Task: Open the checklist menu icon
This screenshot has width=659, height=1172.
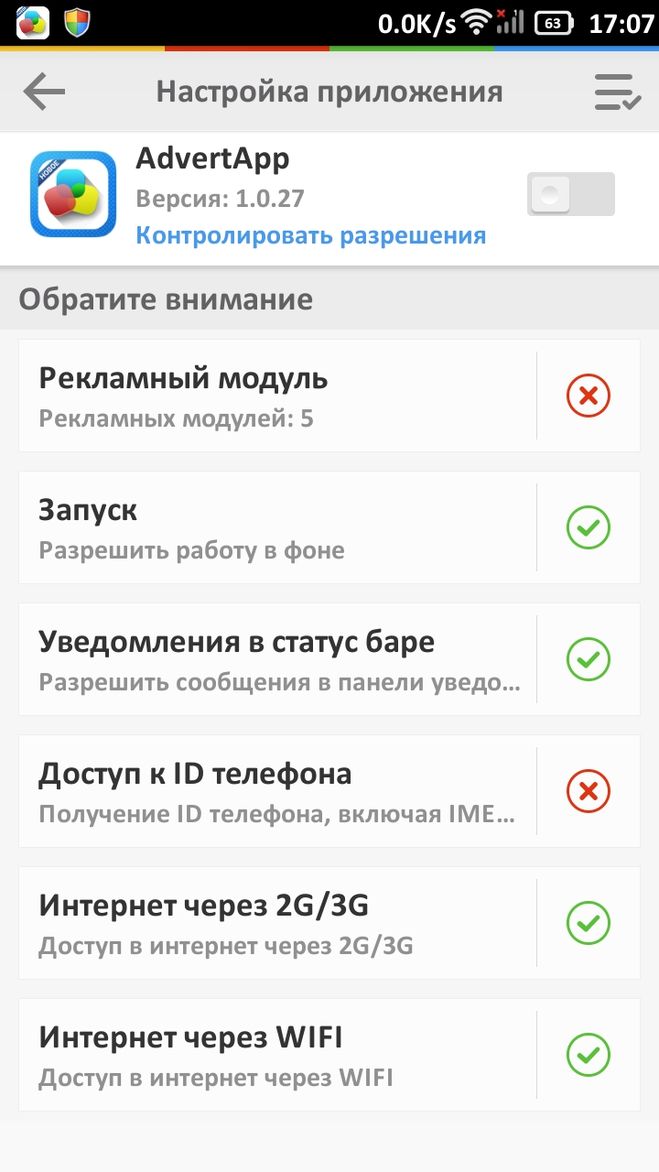Action: pyautogui.click(x=616, y=93)
